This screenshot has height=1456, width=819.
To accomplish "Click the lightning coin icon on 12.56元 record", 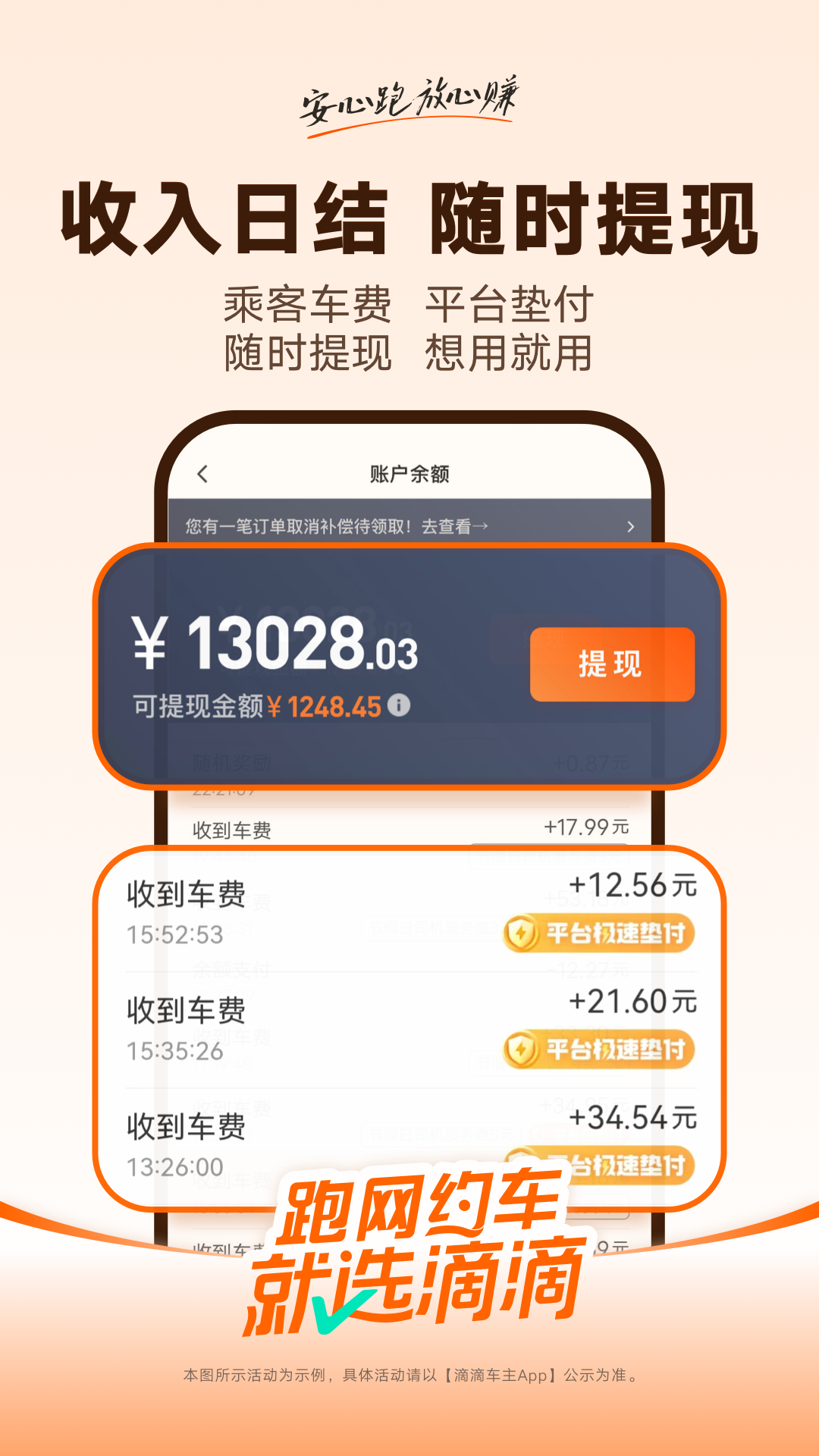I will [520, 934].
